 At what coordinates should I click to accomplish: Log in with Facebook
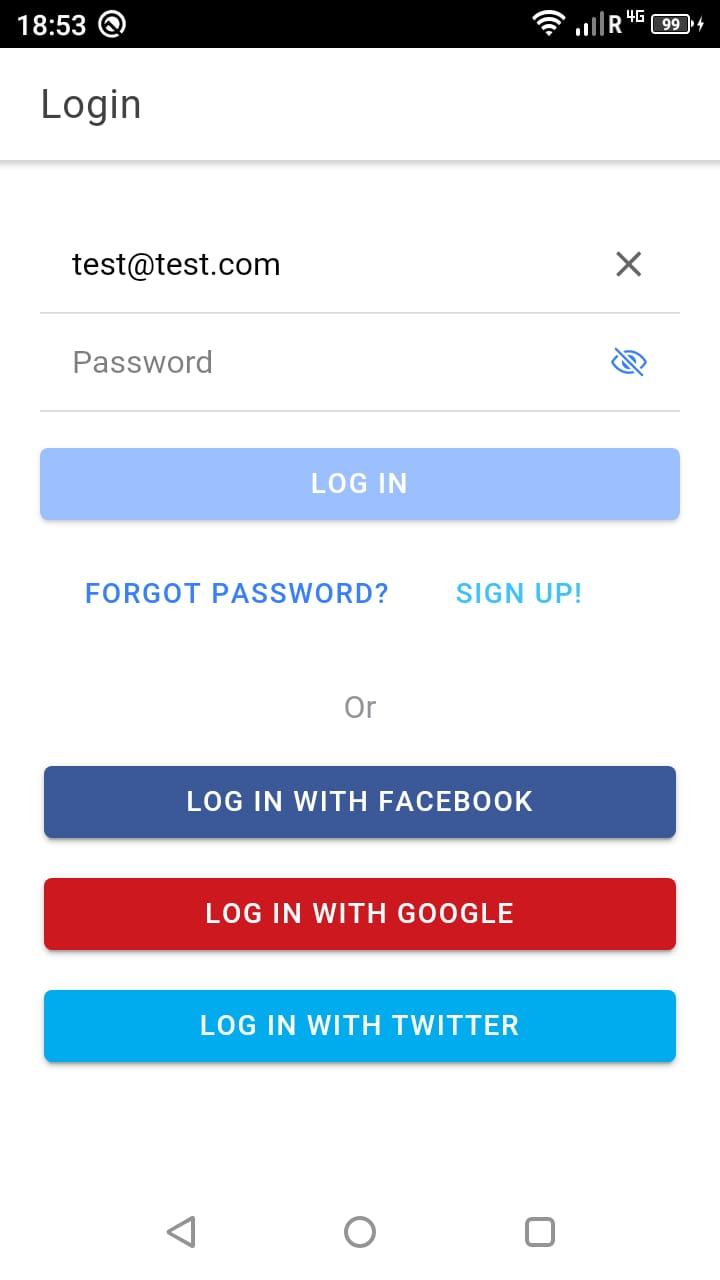point(360,802)
